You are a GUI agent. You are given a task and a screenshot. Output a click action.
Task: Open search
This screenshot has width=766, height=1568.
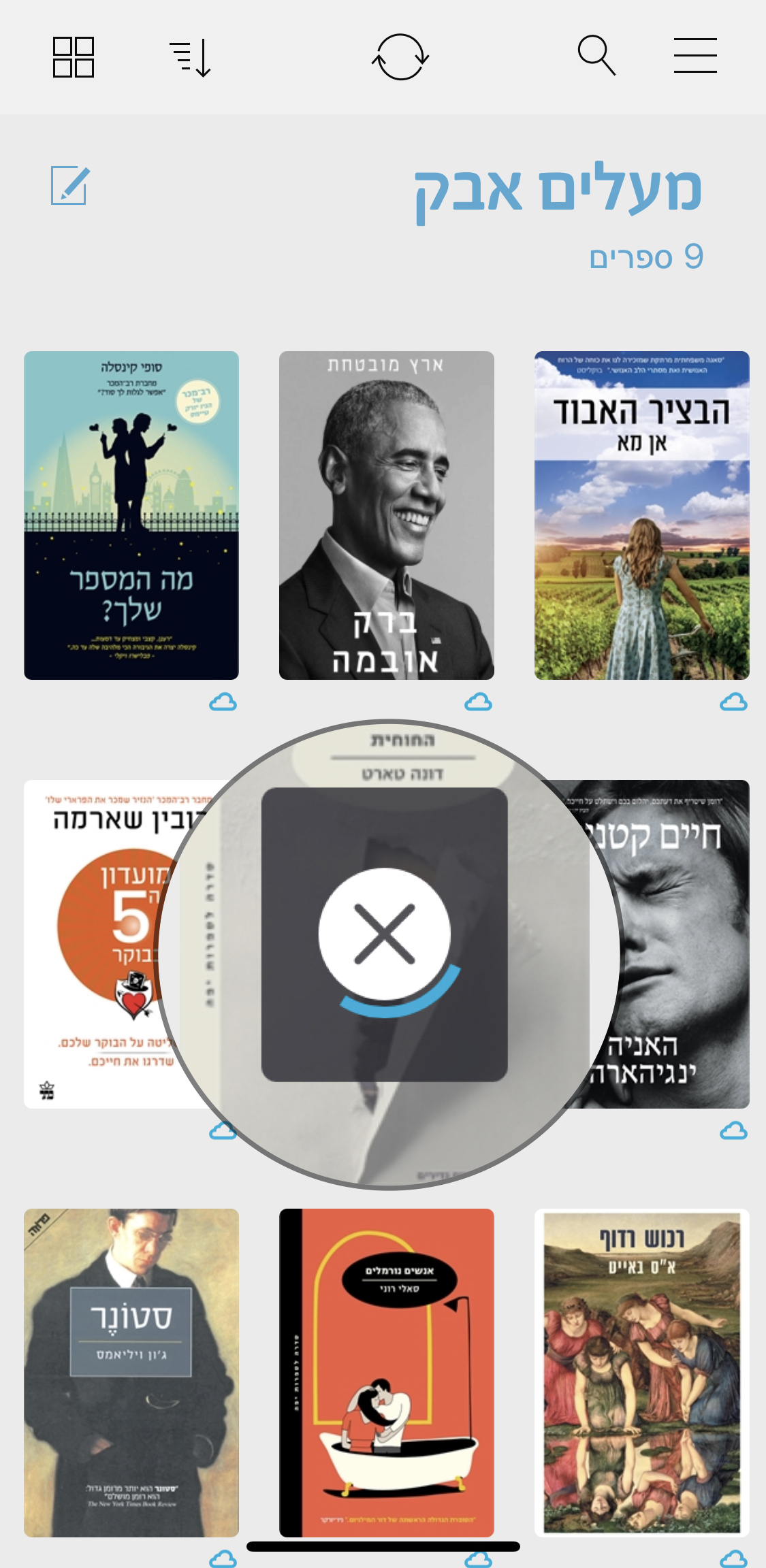point(596,56)
